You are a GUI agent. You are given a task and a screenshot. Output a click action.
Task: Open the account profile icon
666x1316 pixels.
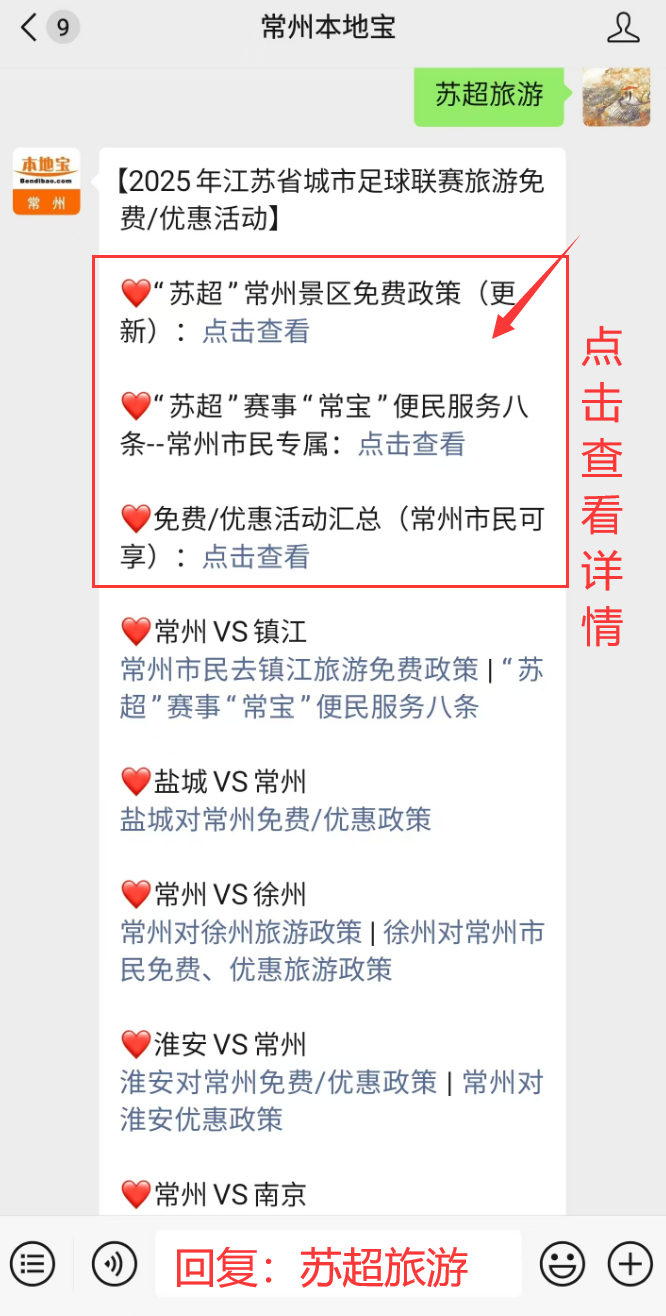pos(623,27)
